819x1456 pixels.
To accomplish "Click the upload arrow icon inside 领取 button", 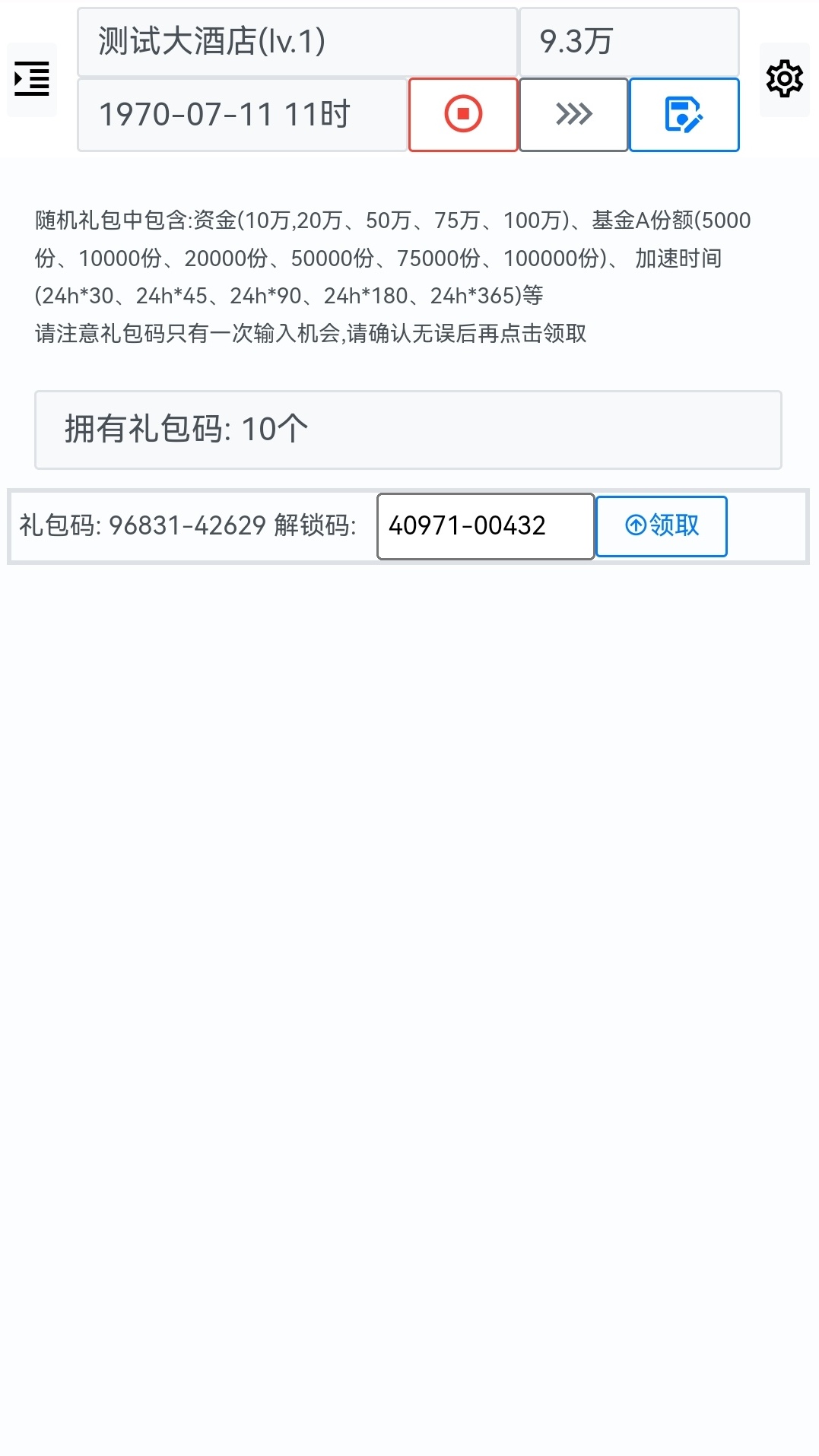I will click(636, 525).
